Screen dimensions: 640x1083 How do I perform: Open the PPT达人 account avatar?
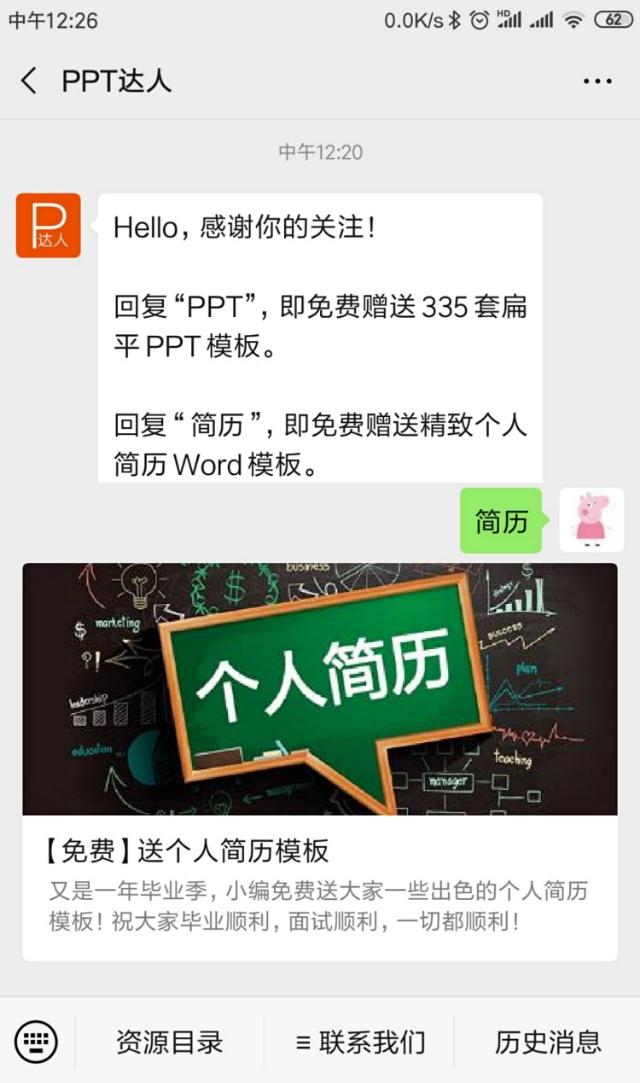tap(48, 225)
